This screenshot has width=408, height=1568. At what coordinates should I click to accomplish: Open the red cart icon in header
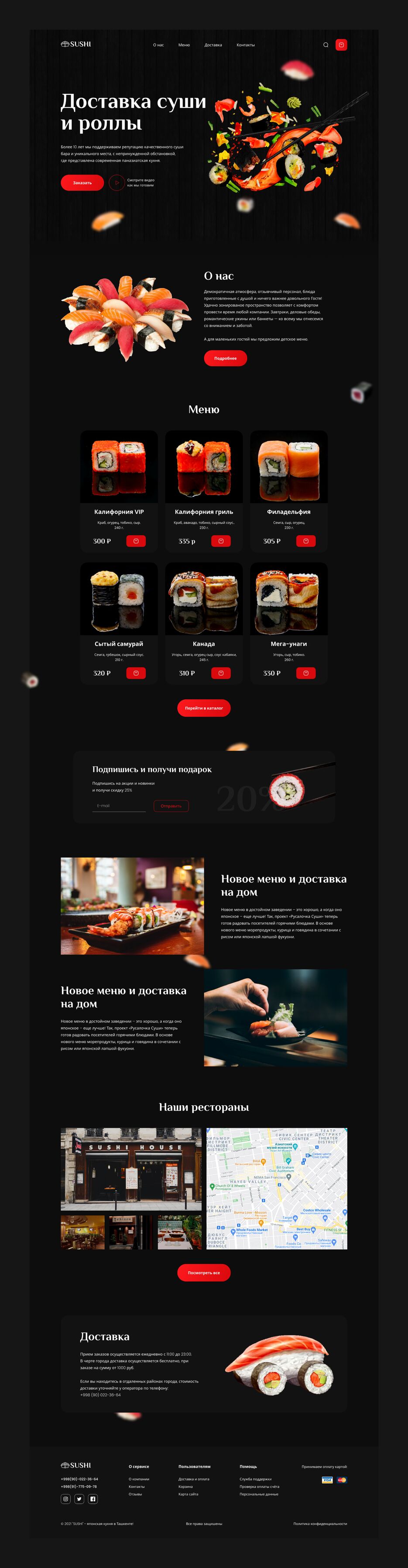tap(341, 45)
